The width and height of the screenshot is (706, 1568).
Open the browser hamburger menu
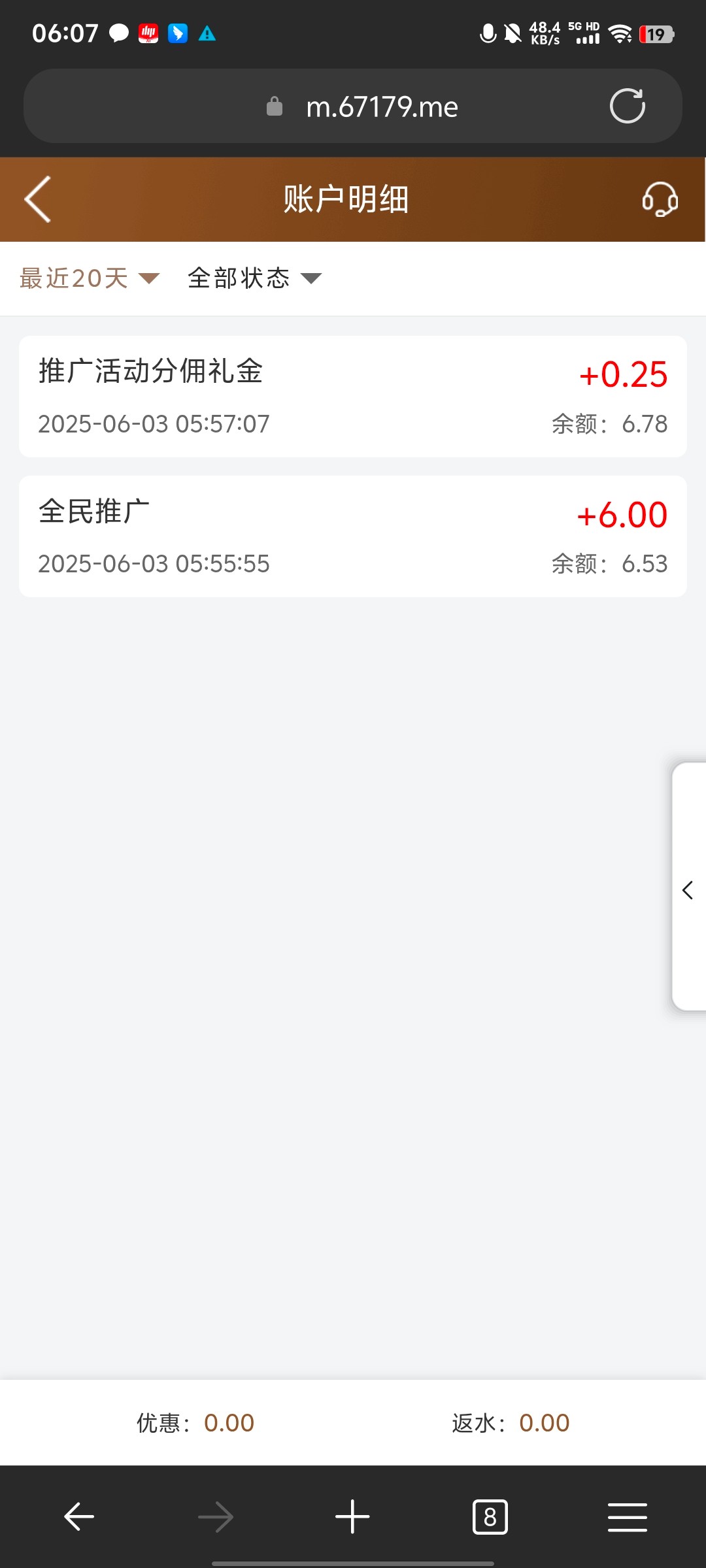(627, 1516)
